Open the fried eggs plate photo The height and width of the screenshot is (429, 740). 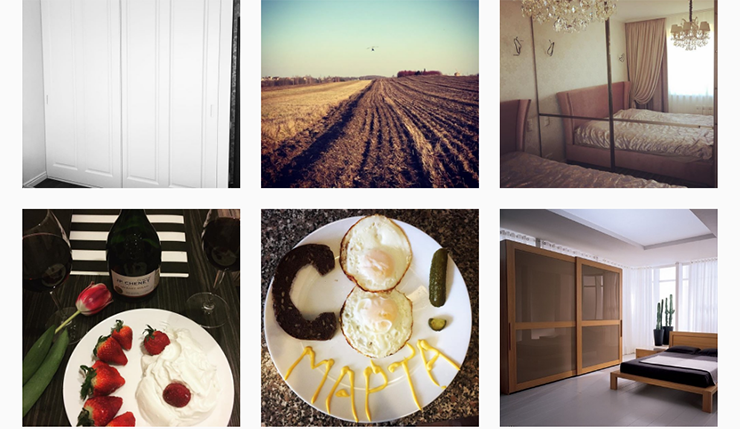tap(369, 318)
